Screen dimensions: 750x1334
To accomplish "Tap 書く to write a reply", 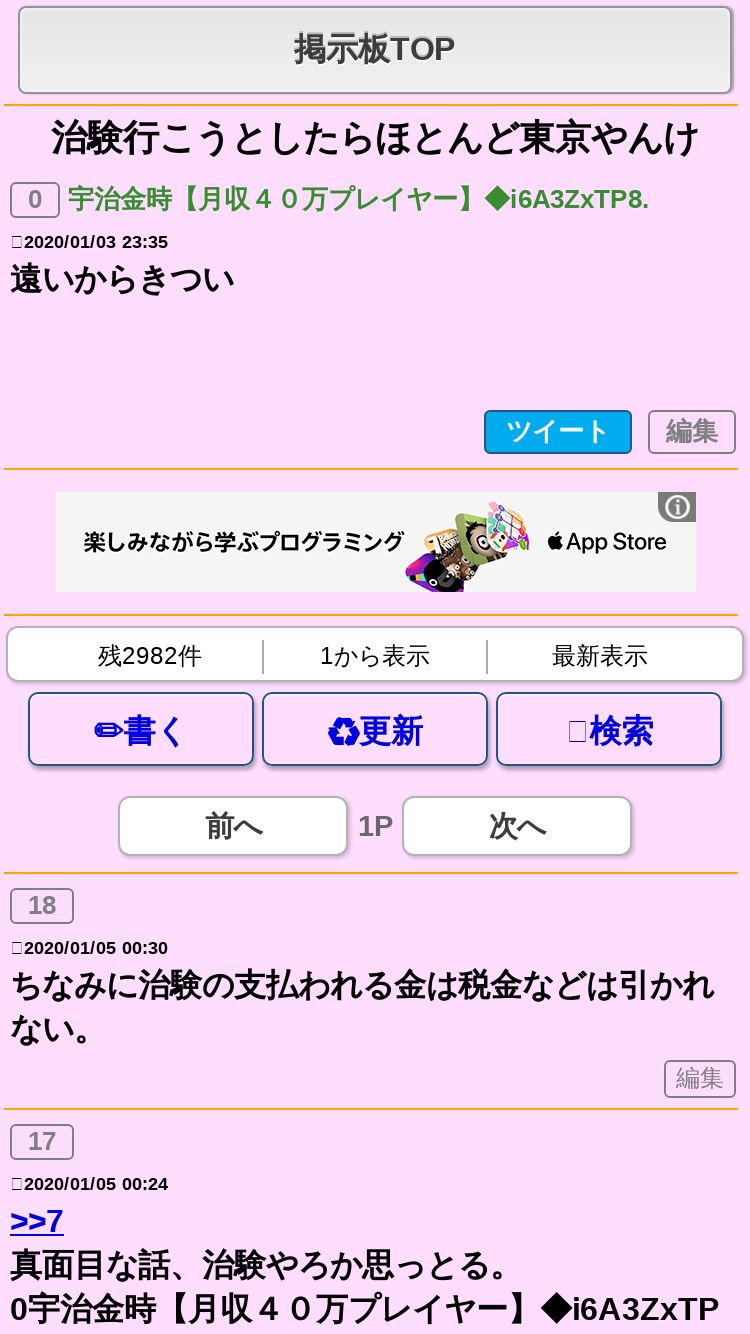I will pyautogui.click(x=141, y=730).
